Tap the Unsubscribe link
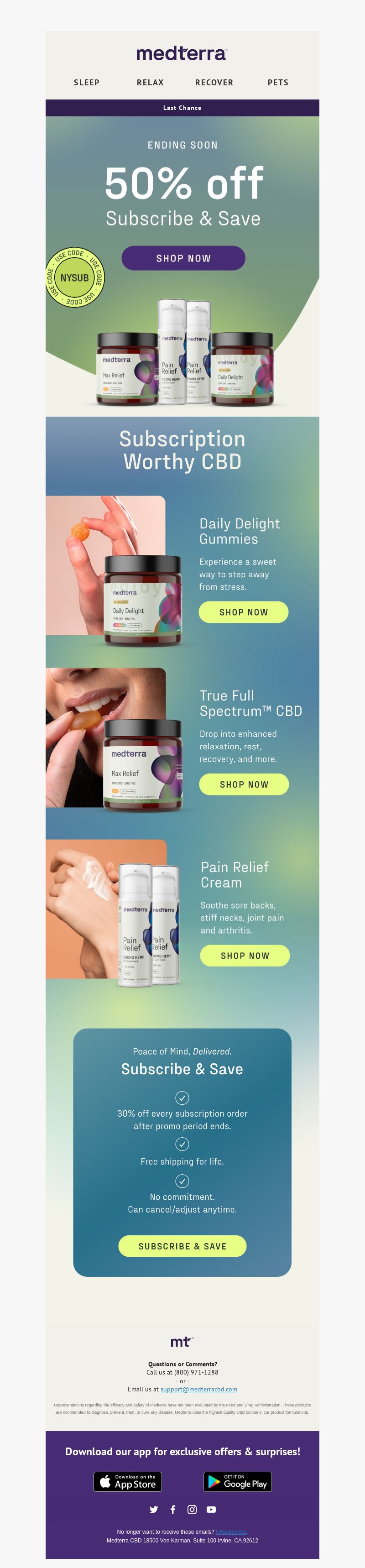Screen dimensions: 365x1568 pyautogui.click(x=231, y=1531)
